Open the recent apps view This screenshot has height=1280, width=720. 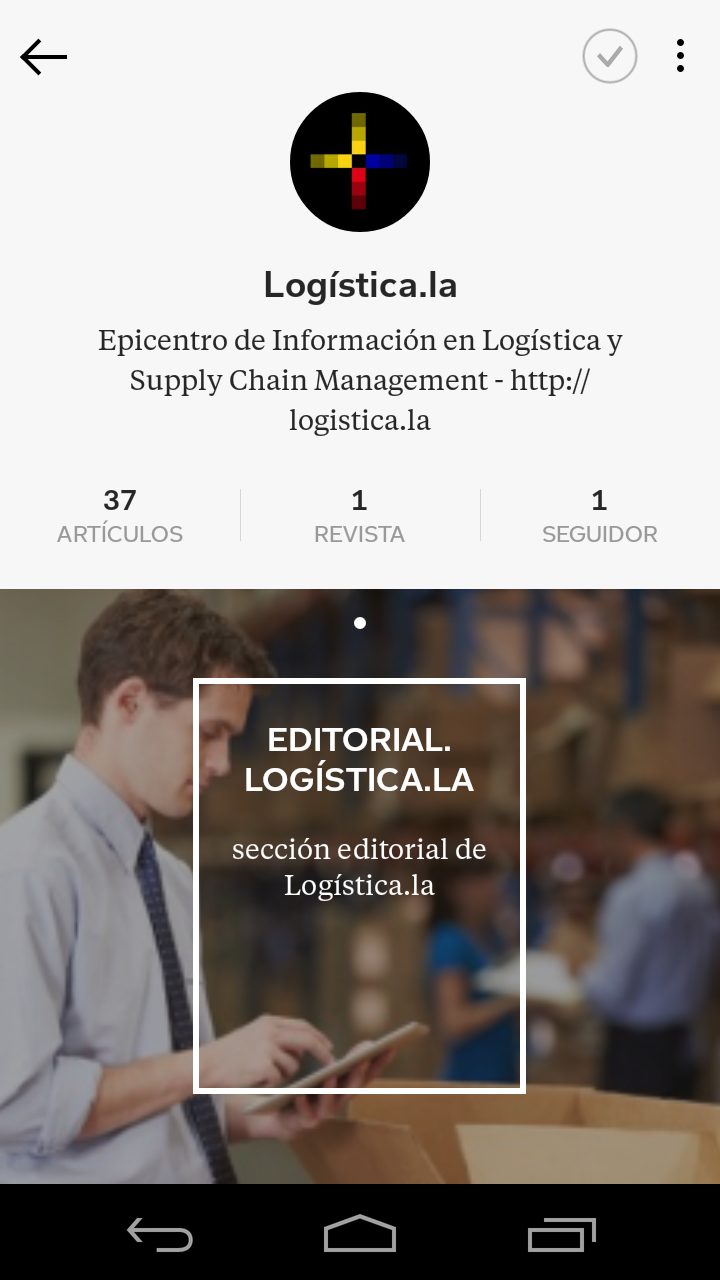click(x=561, y=1233)
